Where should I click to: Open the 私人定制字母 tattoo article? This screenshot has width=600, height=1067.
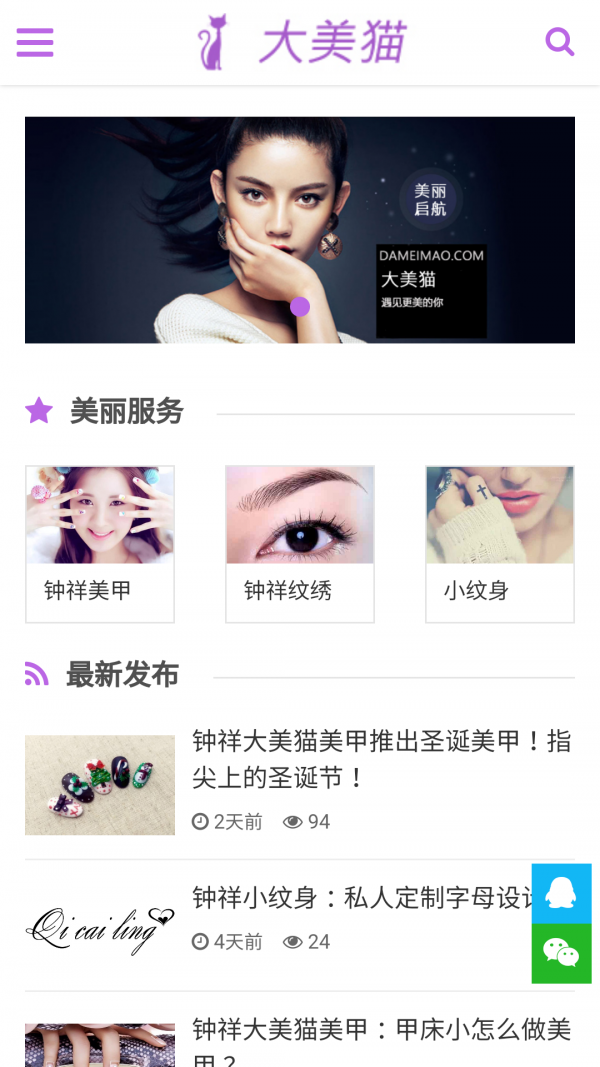click(360, 897)
